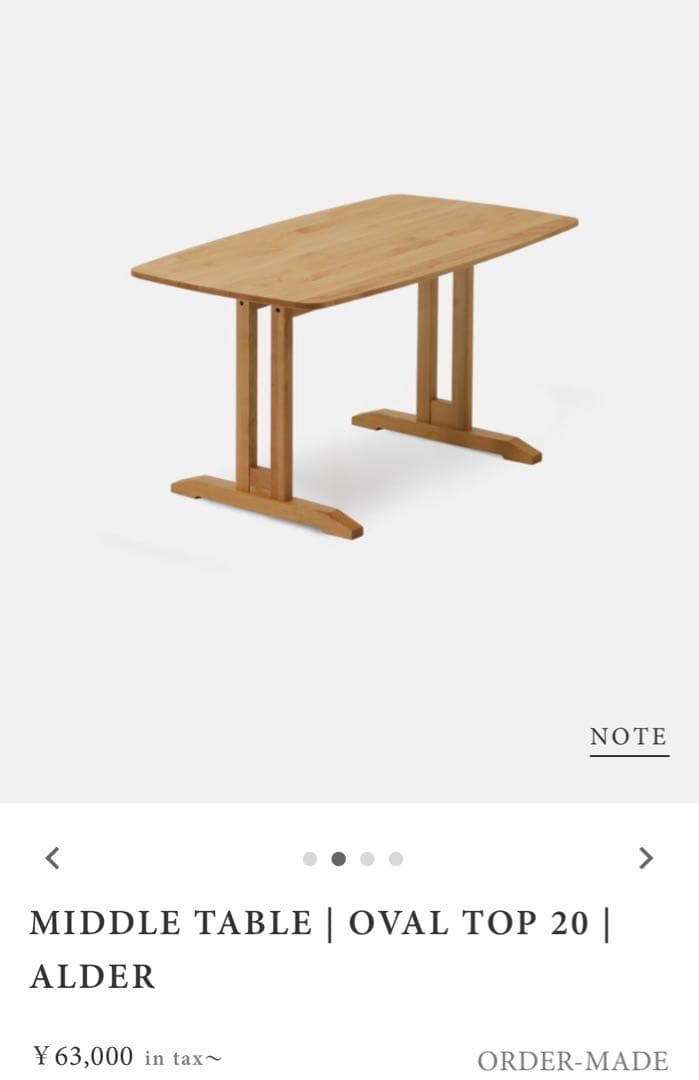699x1080 pixels.
Task: Open the underlined NOTE link
Action: (x=628, y=738)
